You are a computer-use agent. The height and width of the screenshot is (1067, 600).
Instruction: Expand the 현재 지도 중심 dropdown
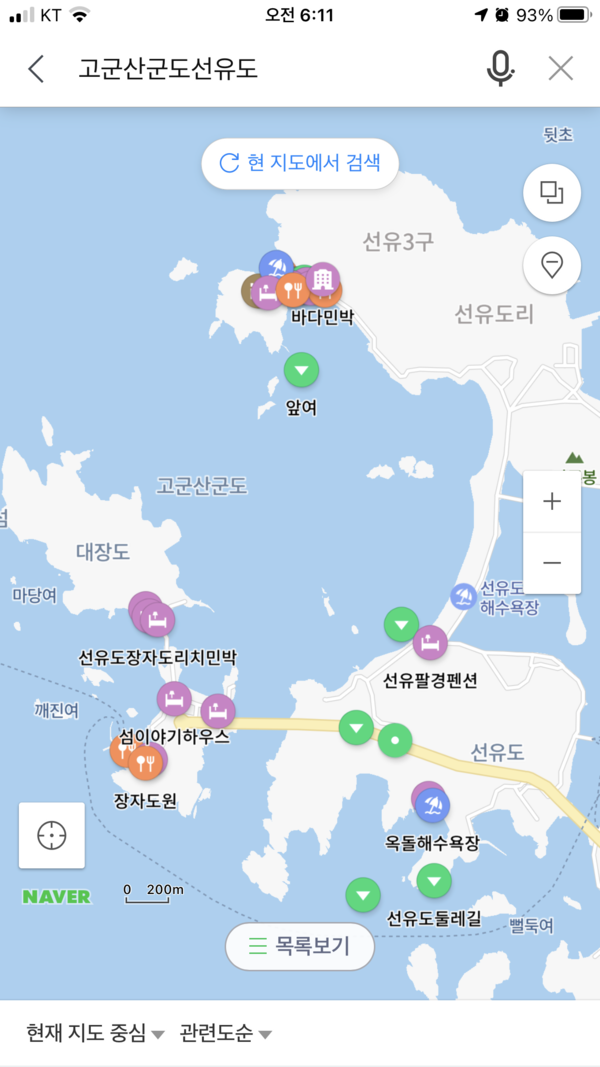click(95, 1033)
